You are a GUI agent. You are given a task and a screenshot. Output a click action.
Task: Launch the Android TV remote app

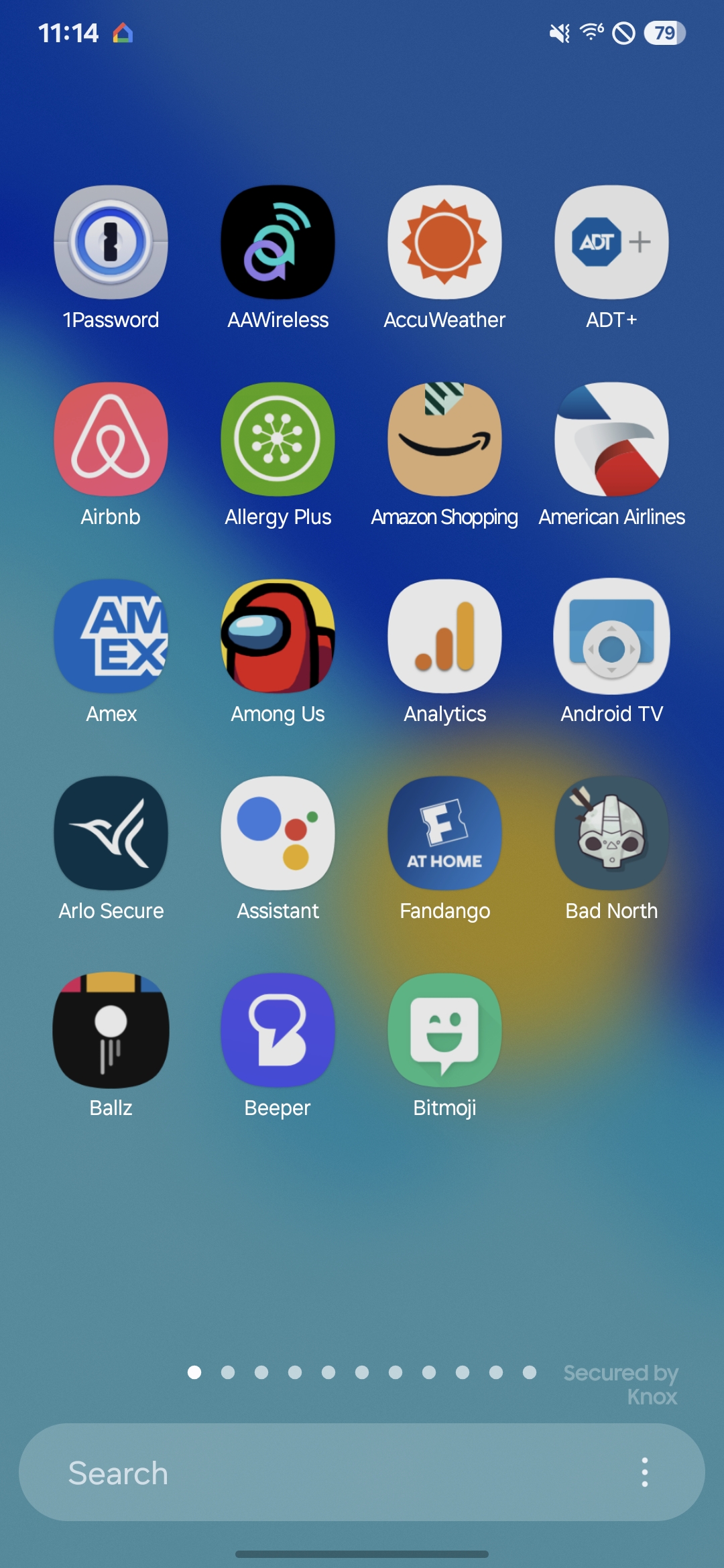pos(611,637)
